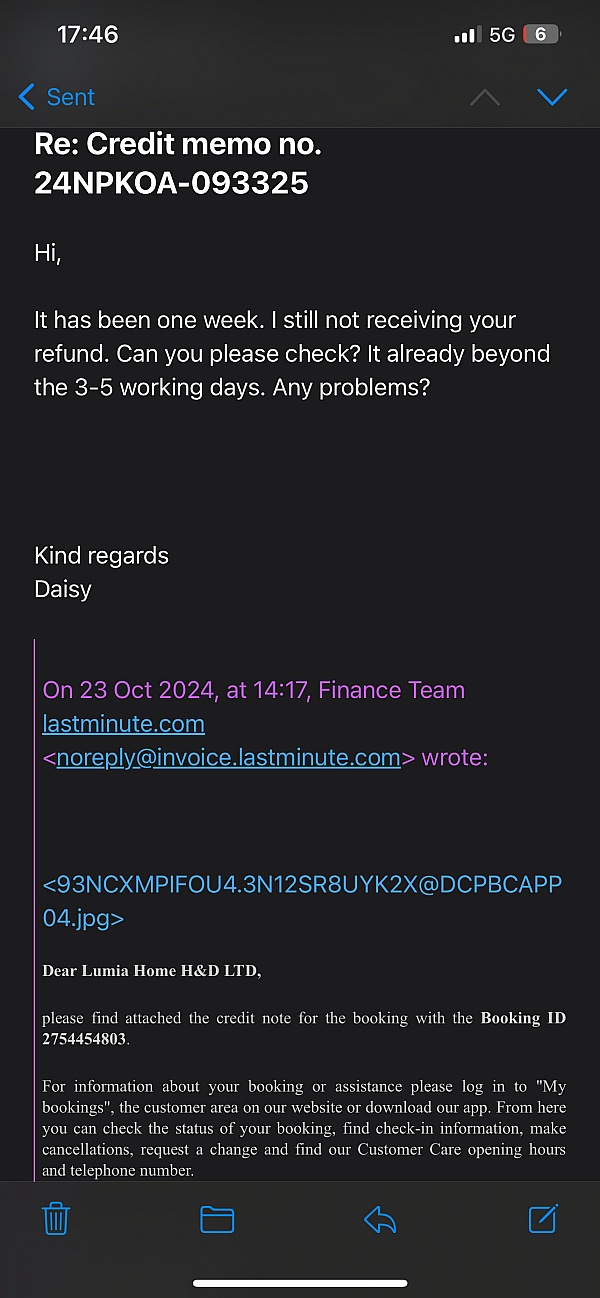Open the attached .jpg image link

click(x=302, y=901)
